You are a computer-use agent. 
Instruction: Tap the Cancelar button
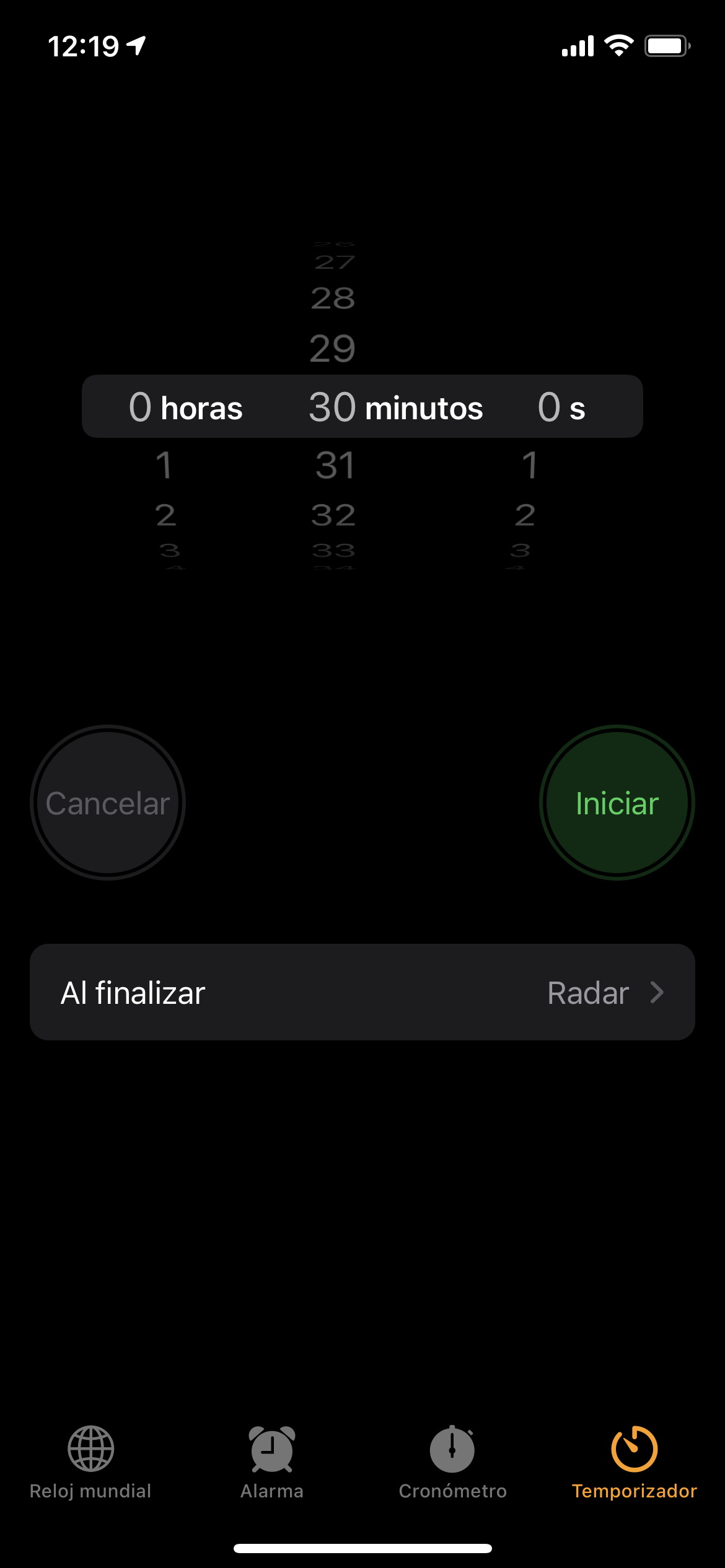click(108, 803)
